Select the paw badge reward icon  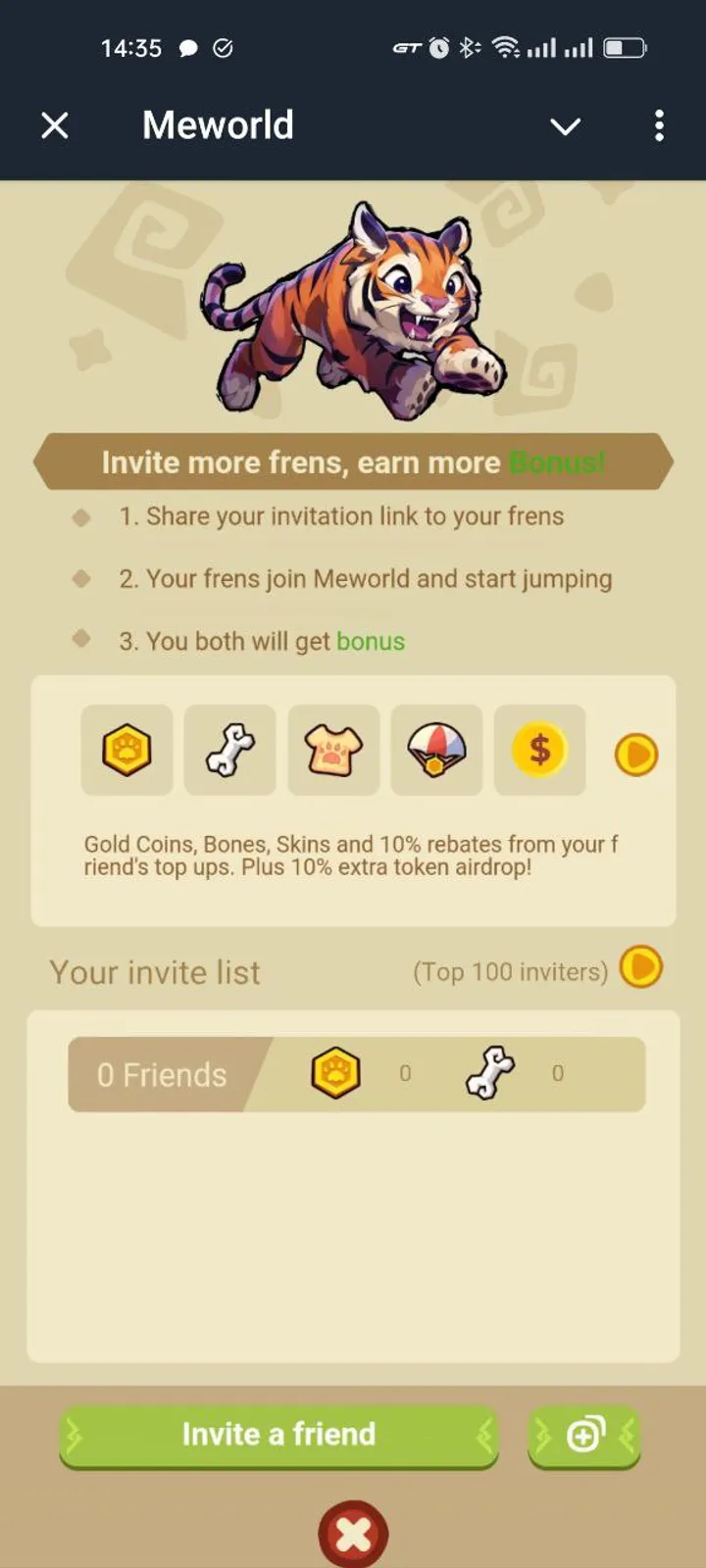click(x=126, y=751)
